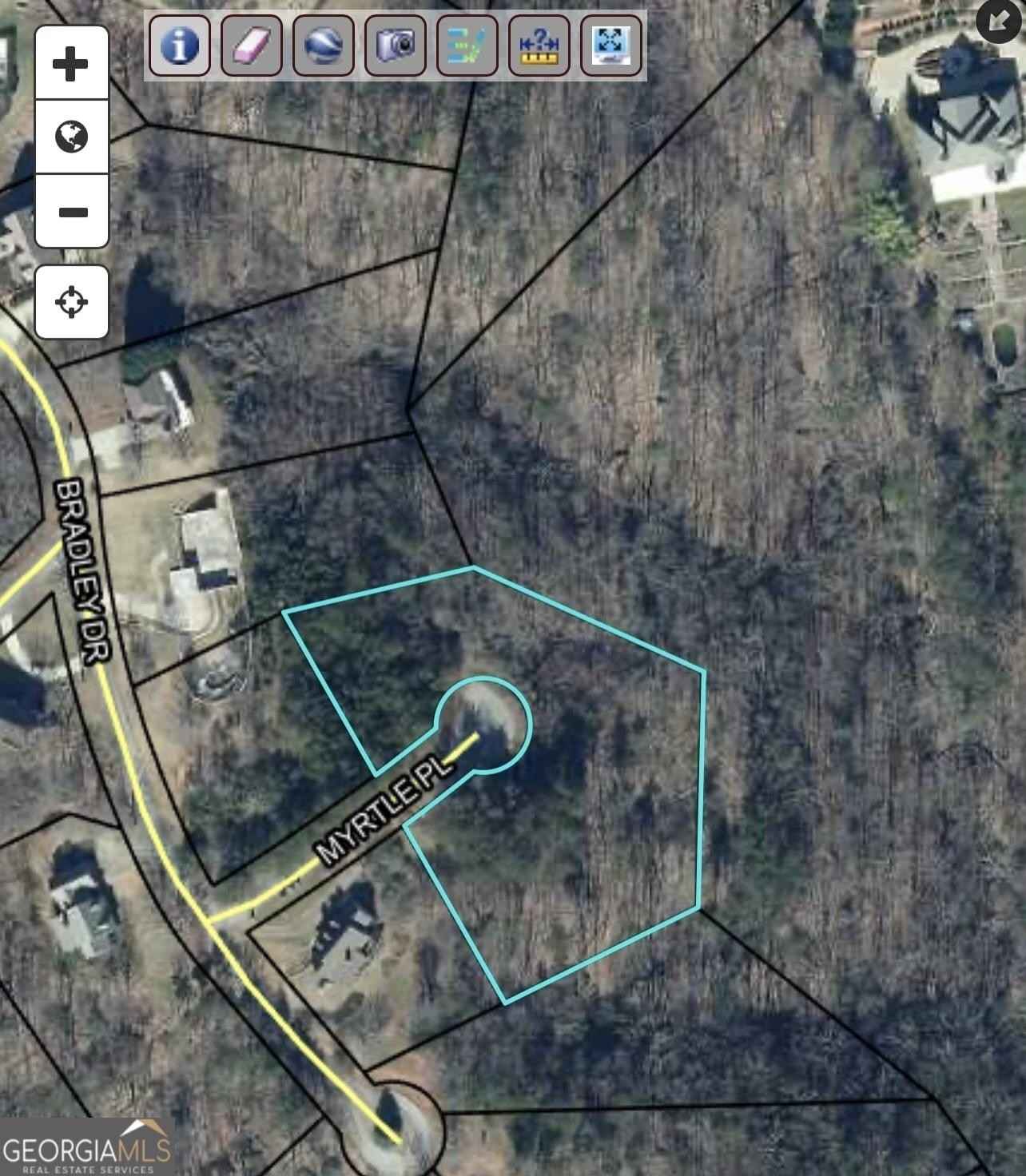The width and height of the screenshot is (1026, 1176).
Task: Open the blue info identify tool
Action: pyautogui.click(x=180, y=46)
